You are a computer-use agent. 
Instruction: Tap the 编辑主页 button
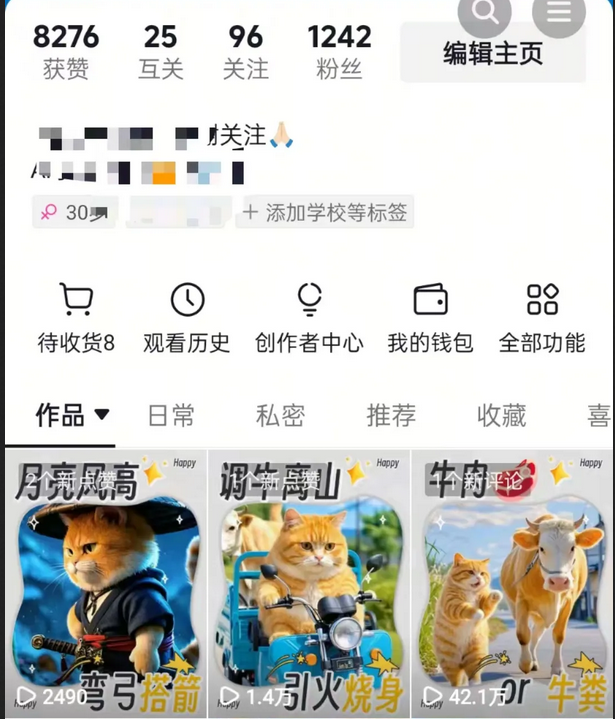point(493,53)
